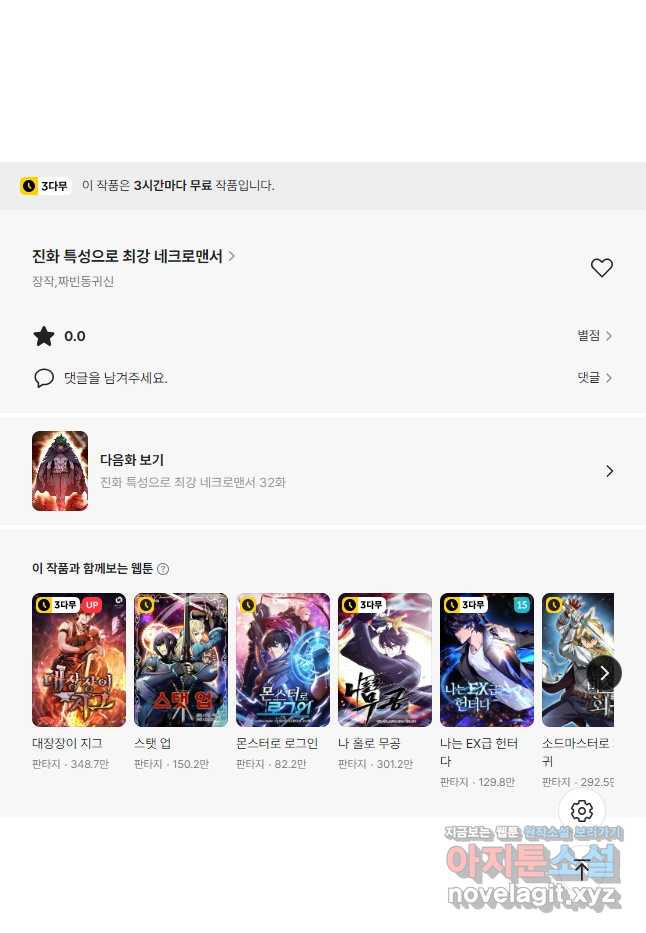Viewport: 646px width, 933px height.
Task: Open the settings gear icon
Action: (582, 811)
